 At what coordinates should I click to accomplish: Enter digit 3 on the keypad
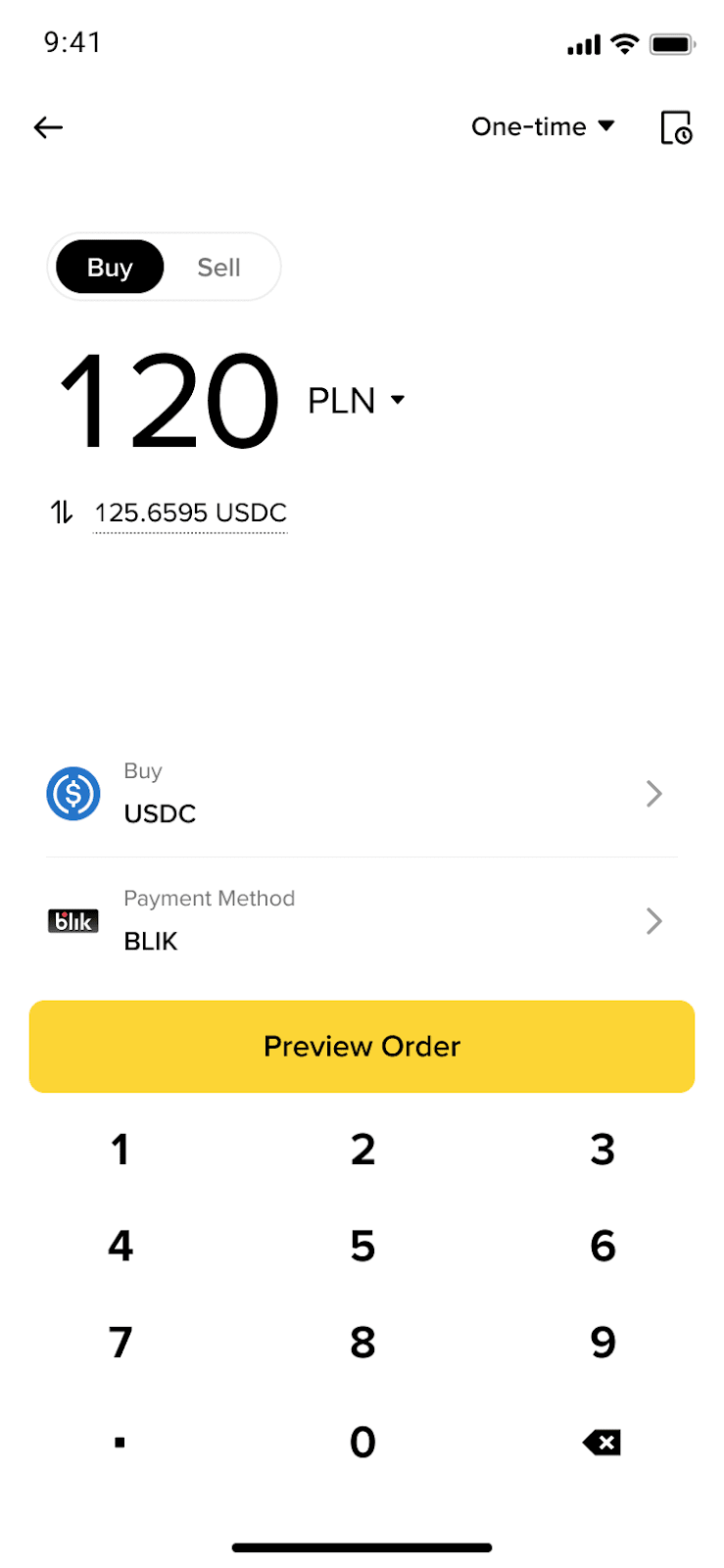coord(603,1150)
